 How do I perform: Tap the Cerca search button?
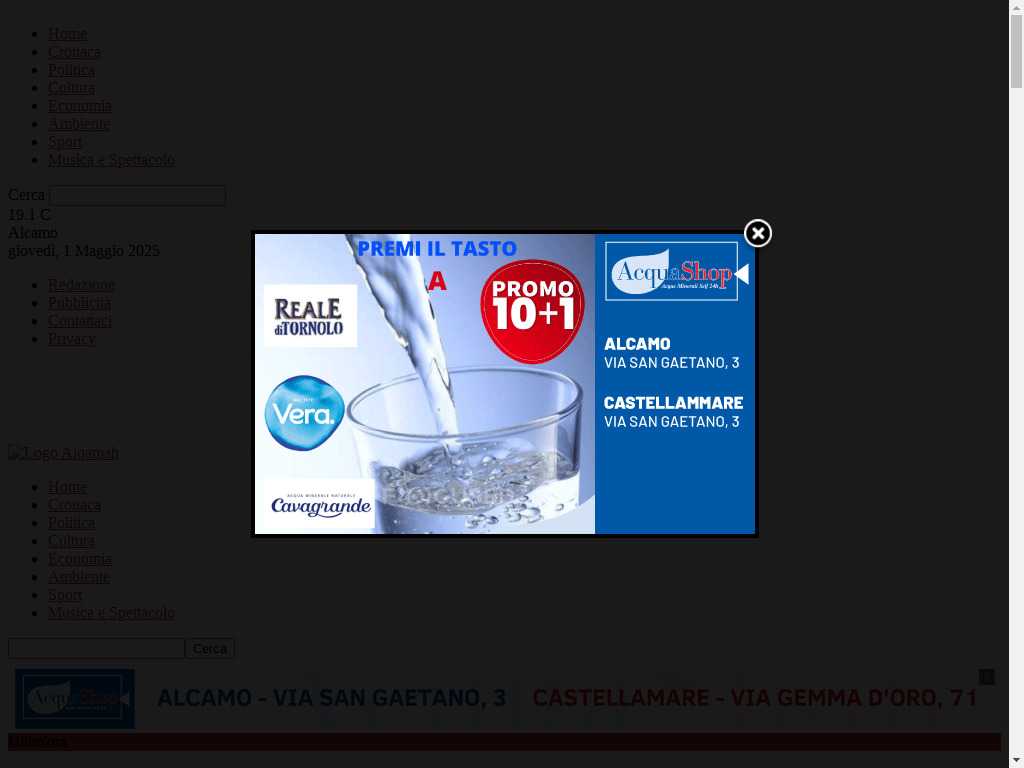tap(210, 649)
